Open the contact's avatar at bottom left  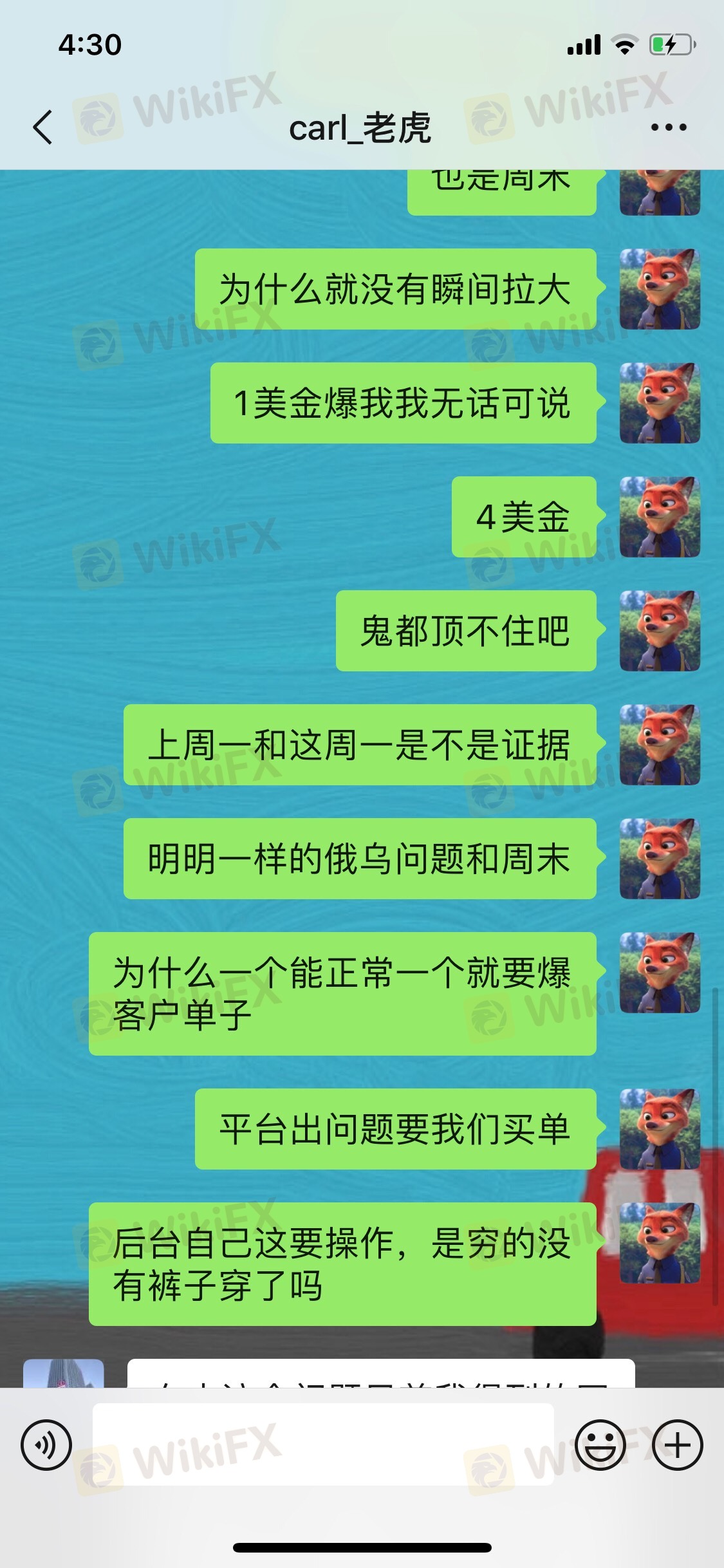(x=63, y=1372)
